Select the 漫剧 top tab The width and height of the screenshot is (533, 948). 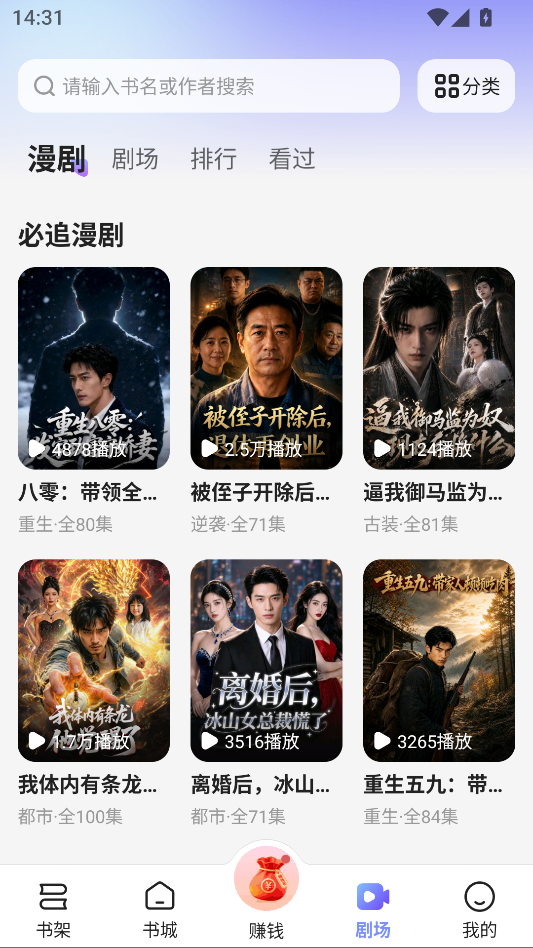56,159
